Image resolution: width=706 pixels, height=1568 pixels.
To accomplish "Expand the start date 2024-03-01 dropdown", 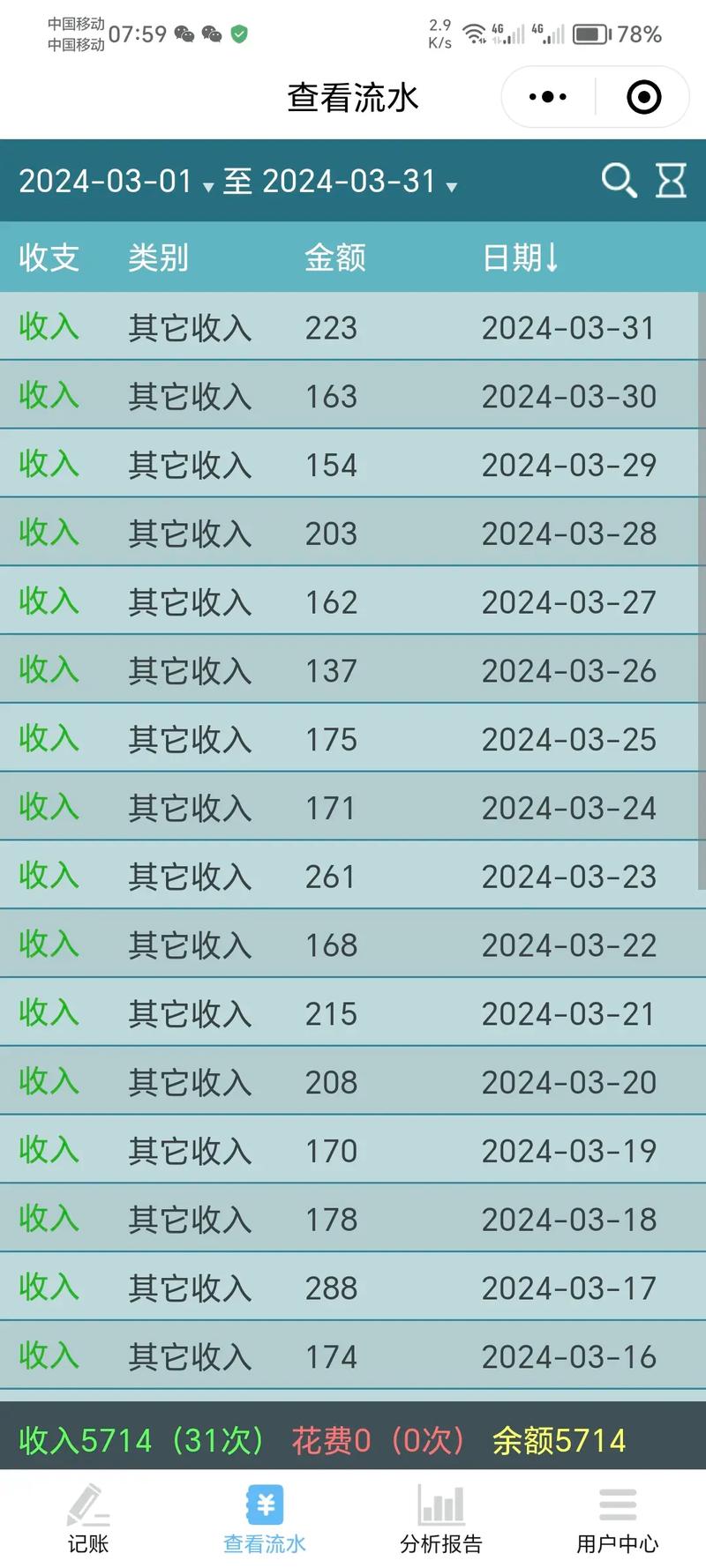I will tap(108, 181).
